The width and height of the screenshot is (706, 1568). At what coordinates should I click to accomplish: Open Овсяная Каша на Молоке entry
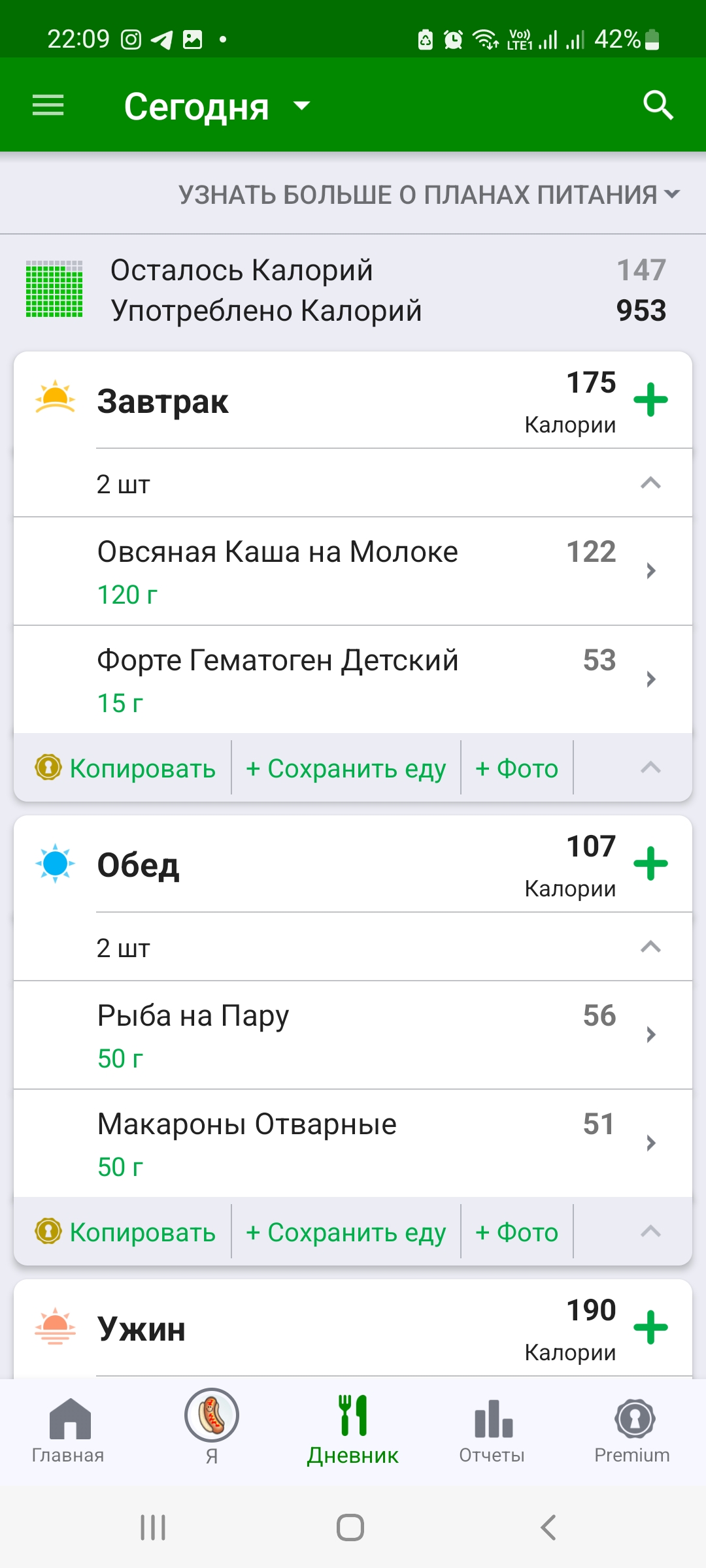353,572
